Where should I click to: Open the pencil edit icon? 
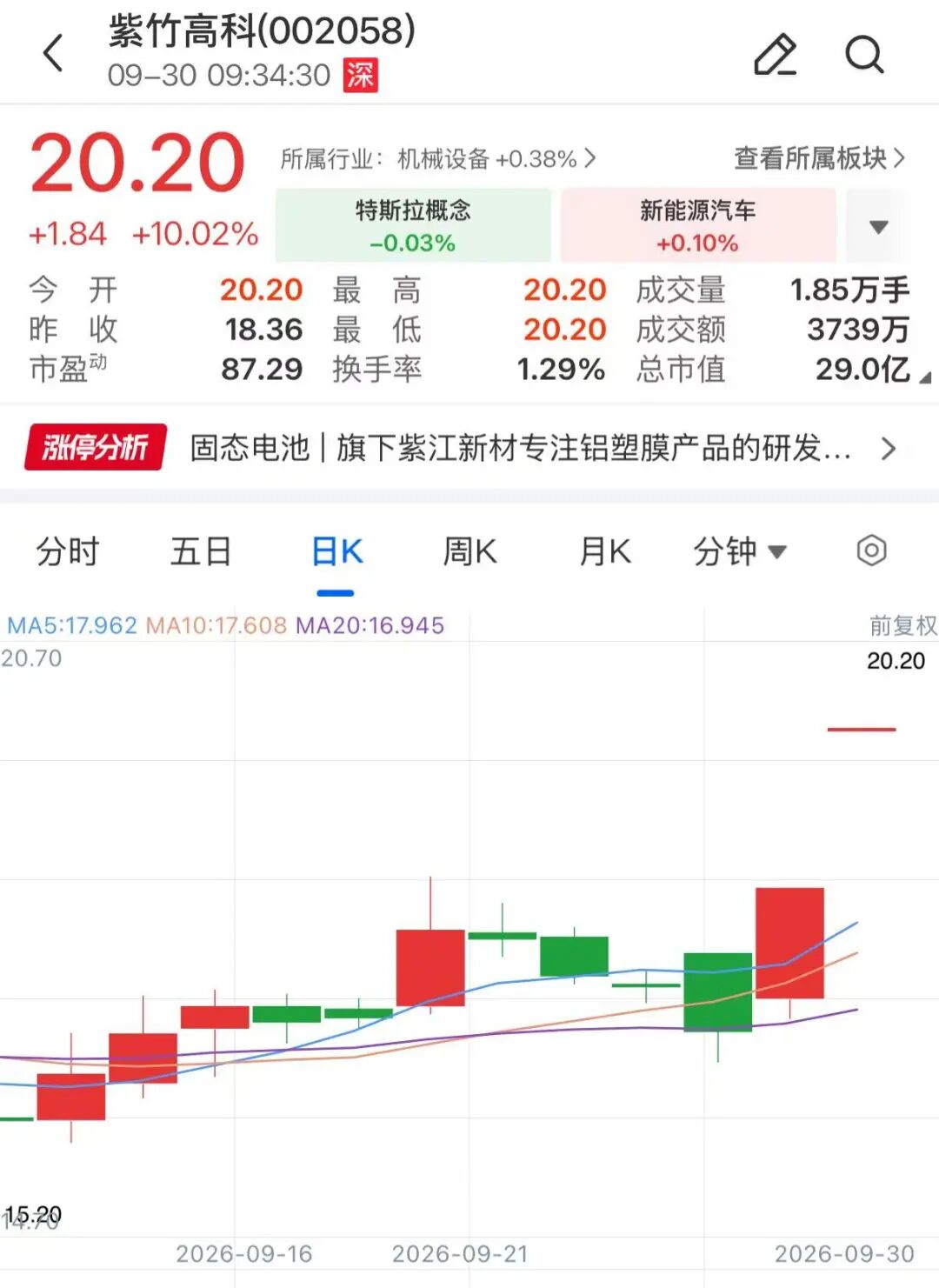click(x=776, y=54)
